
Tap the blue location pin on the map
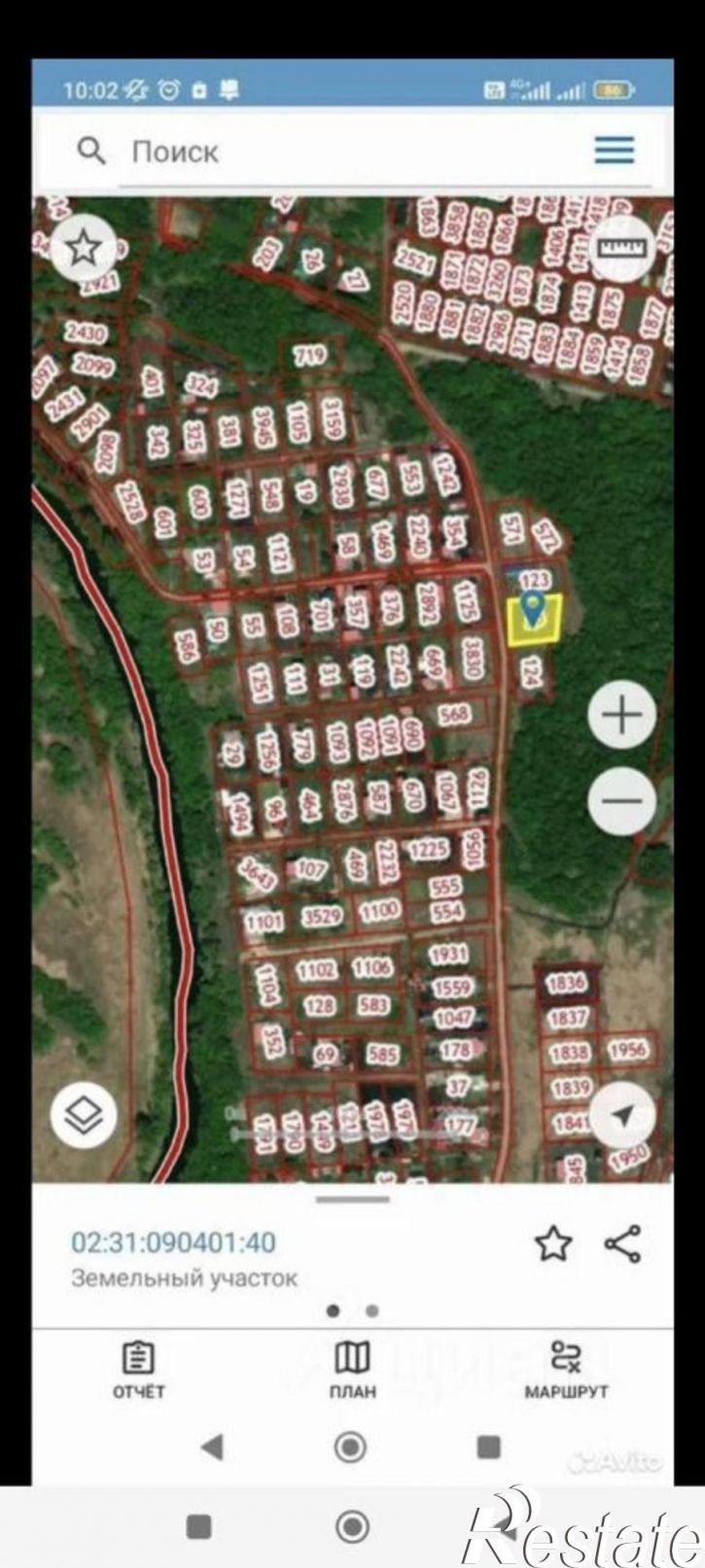531,610
